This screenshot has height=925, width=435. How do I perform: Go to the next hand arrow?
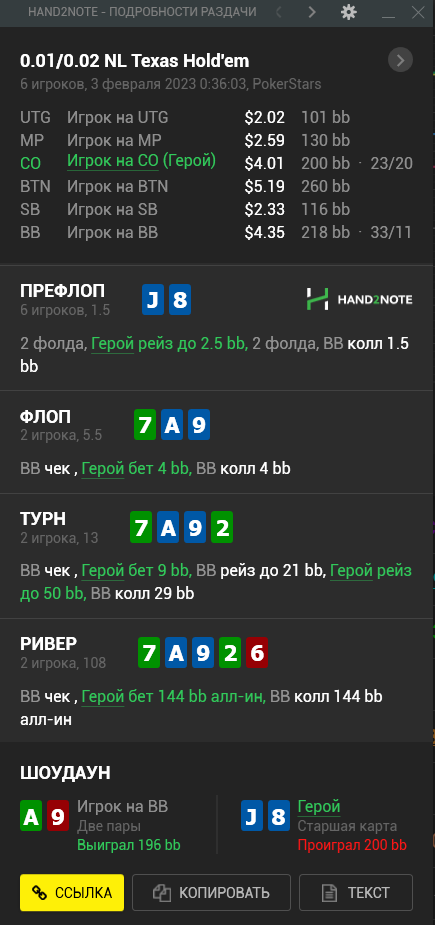coord(312,12)
